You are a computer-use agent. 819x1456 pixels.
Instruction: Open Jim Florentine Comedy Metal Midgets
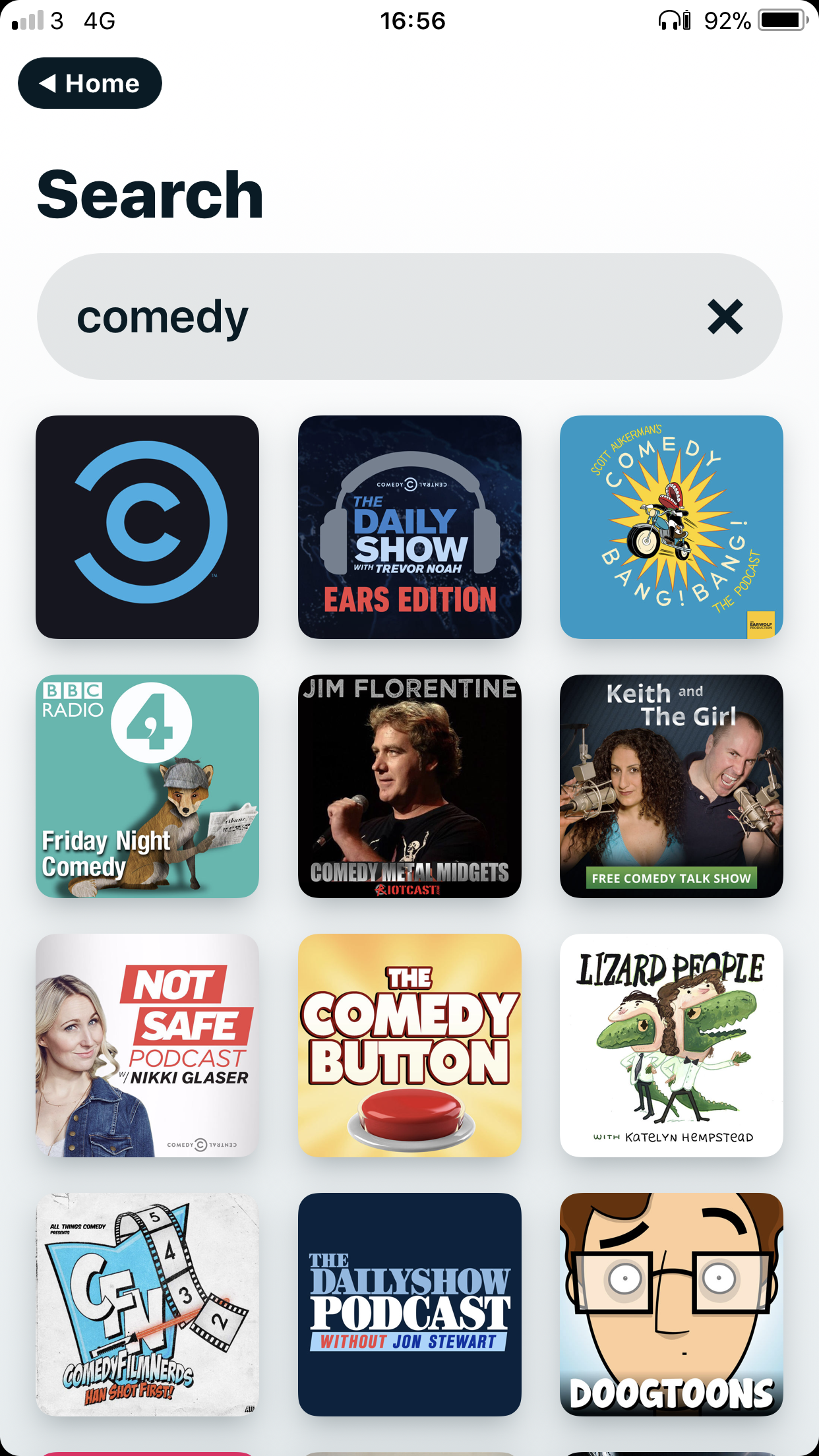pos(409,786)
